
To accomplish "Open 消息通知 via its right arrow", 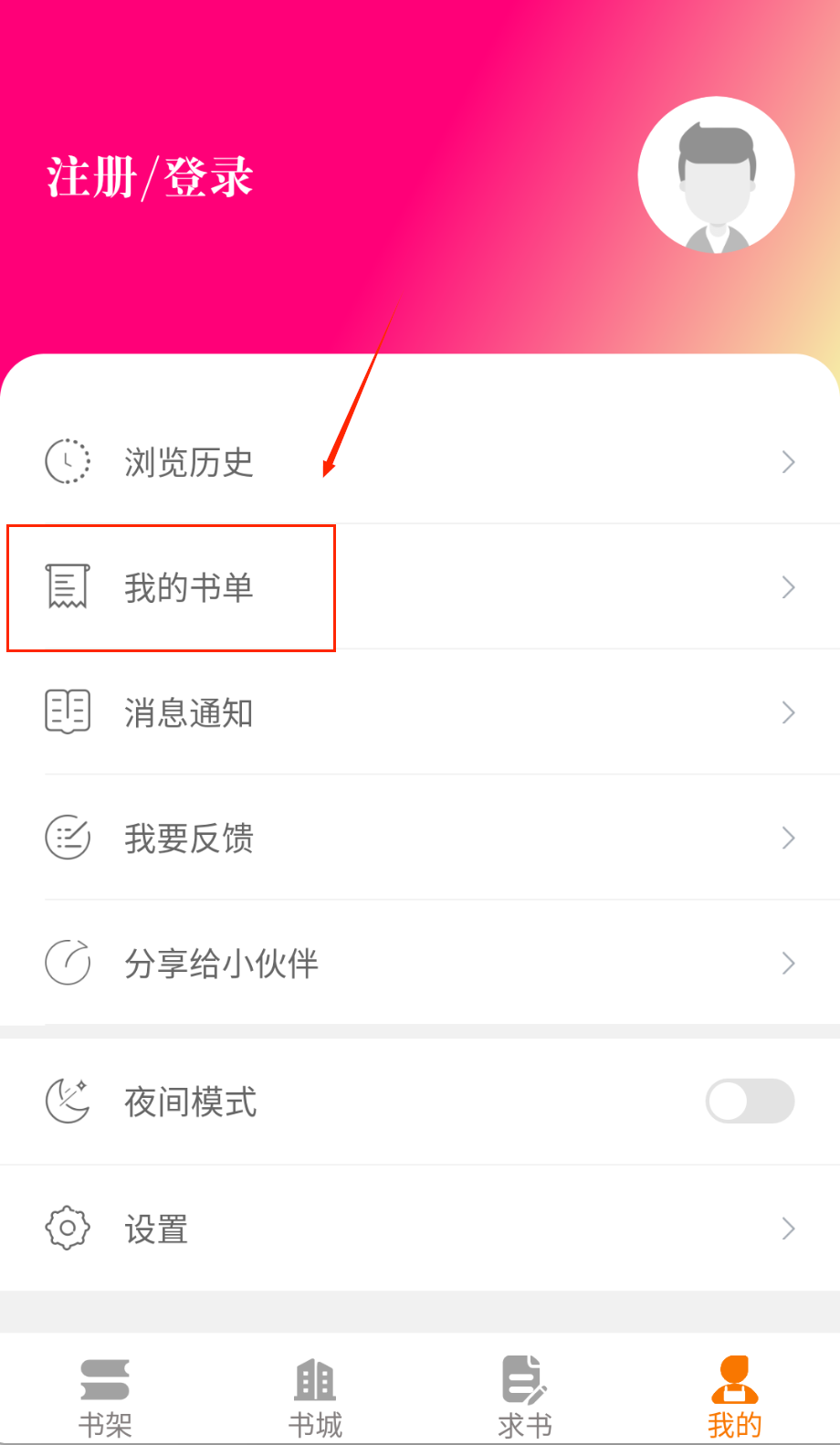I will pos(787,712).
